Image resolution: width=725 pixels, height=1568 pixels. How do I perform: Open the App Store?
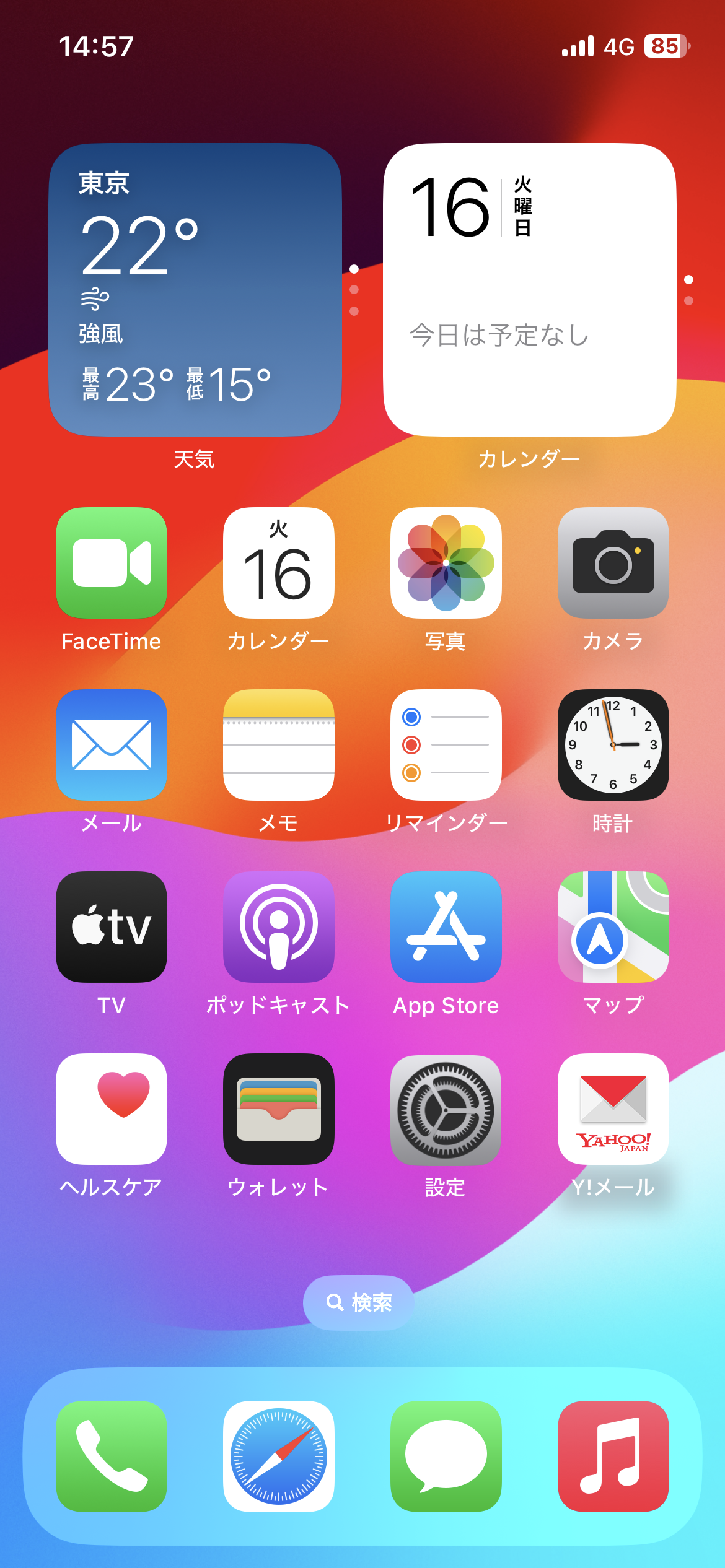click(446, 927)
